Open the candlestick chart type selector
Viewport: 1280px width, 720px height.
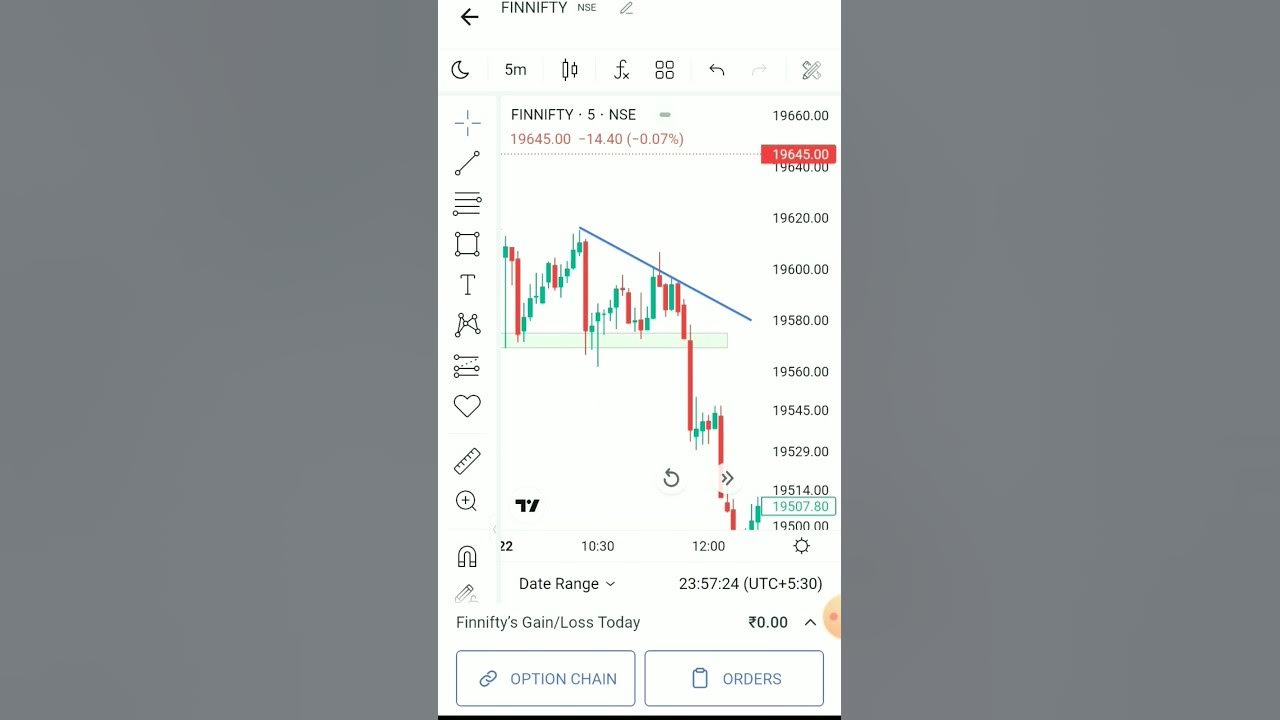(570, 70)
